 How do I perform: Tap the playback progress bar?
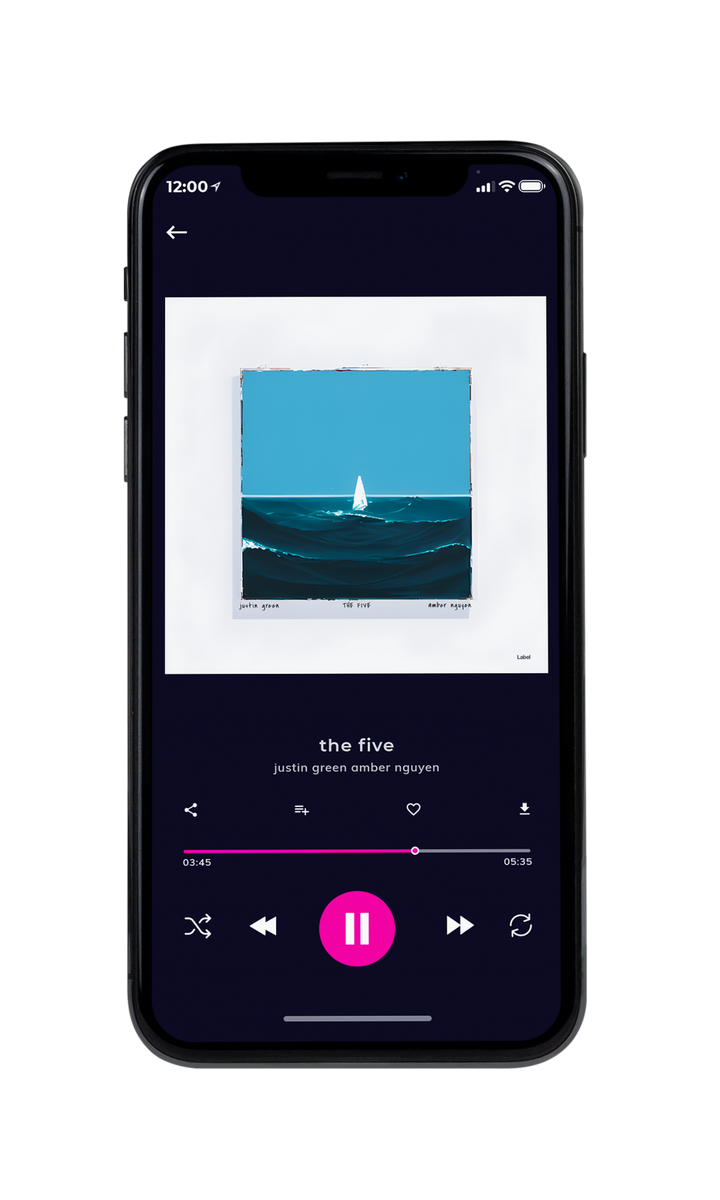(x=357, y=851)
